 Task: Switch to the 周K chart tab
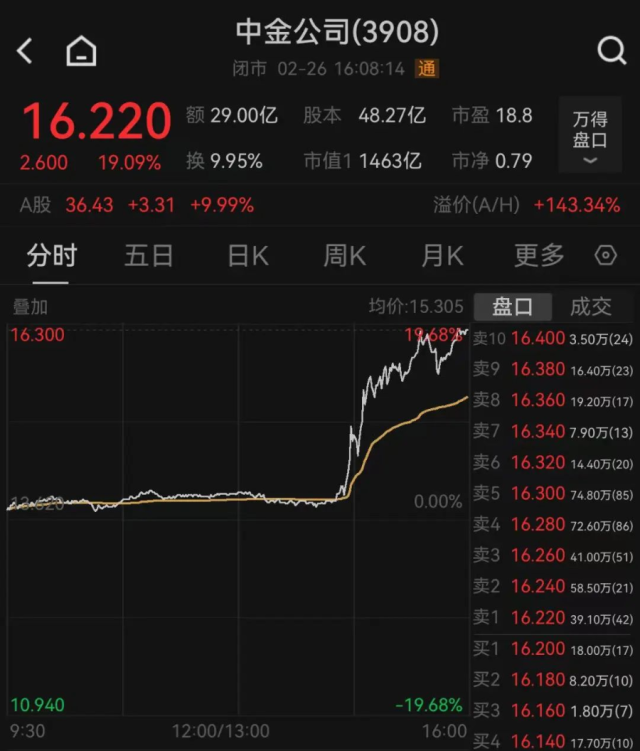345,255
